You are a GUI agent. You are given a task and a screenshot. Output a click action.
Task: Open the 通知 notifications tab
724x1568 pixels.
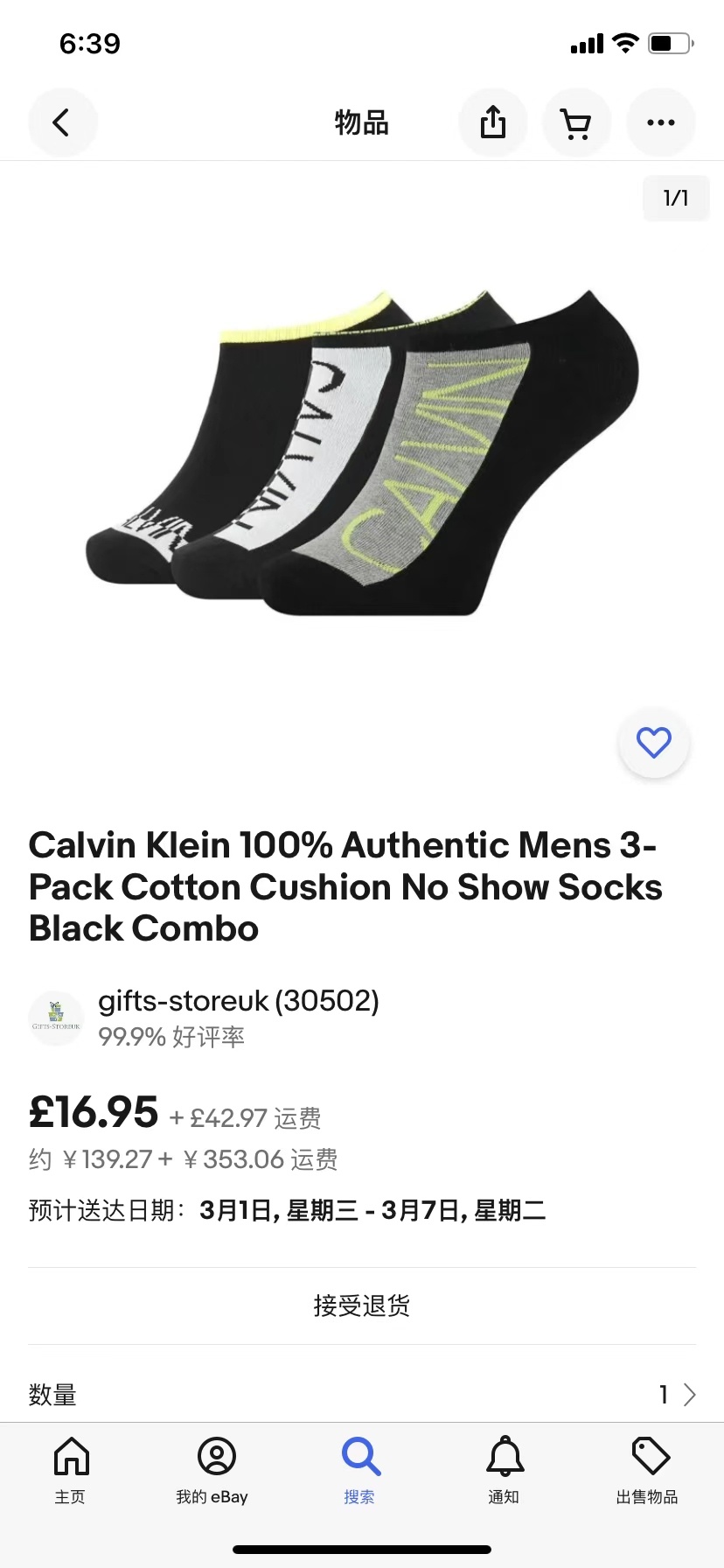coord(505,1470)
